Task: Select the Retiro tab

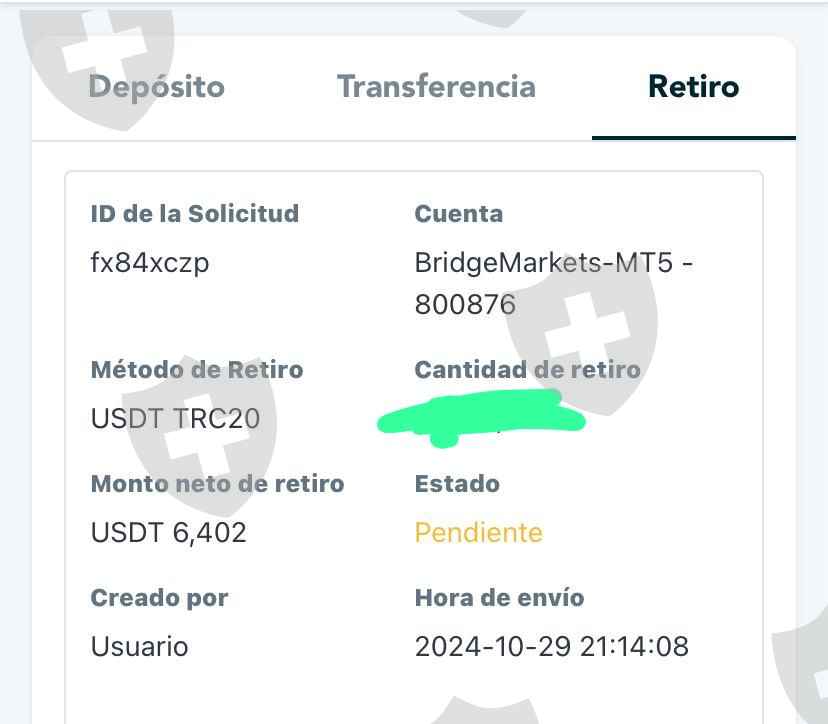Action: pyautogui.click(x=693, y=87)
